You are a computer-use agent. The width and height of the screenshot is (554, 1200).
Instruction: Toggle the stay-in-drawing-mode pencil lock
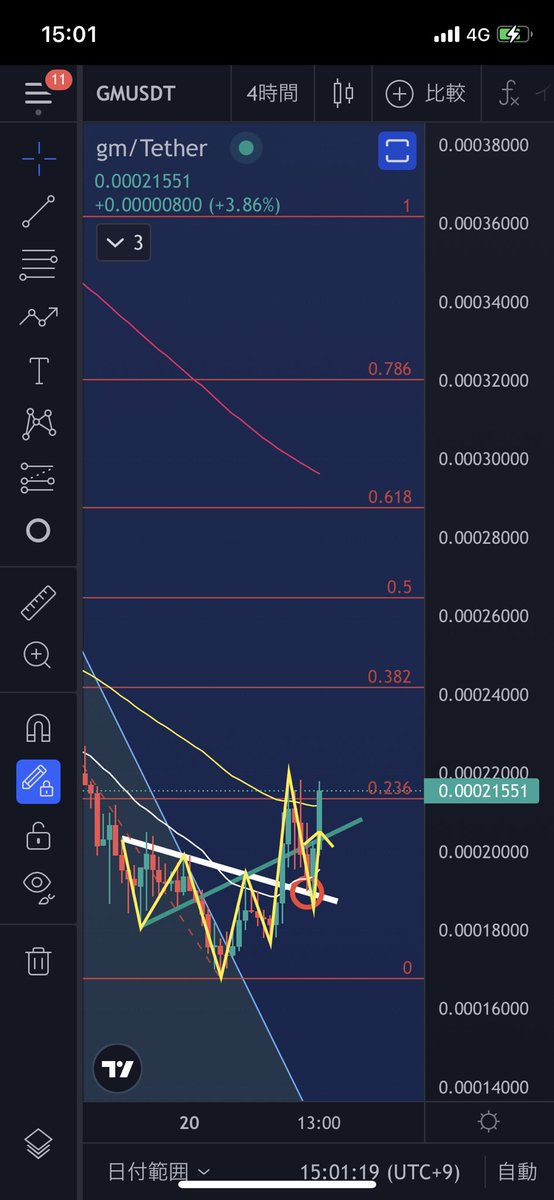click(38, 782)
